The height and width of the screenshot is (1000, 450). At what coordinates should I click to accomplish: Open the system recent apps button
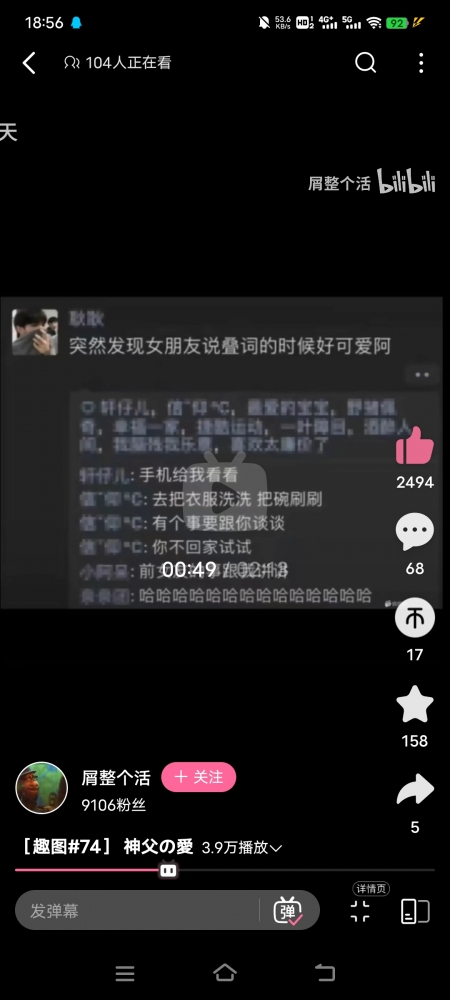125,973
